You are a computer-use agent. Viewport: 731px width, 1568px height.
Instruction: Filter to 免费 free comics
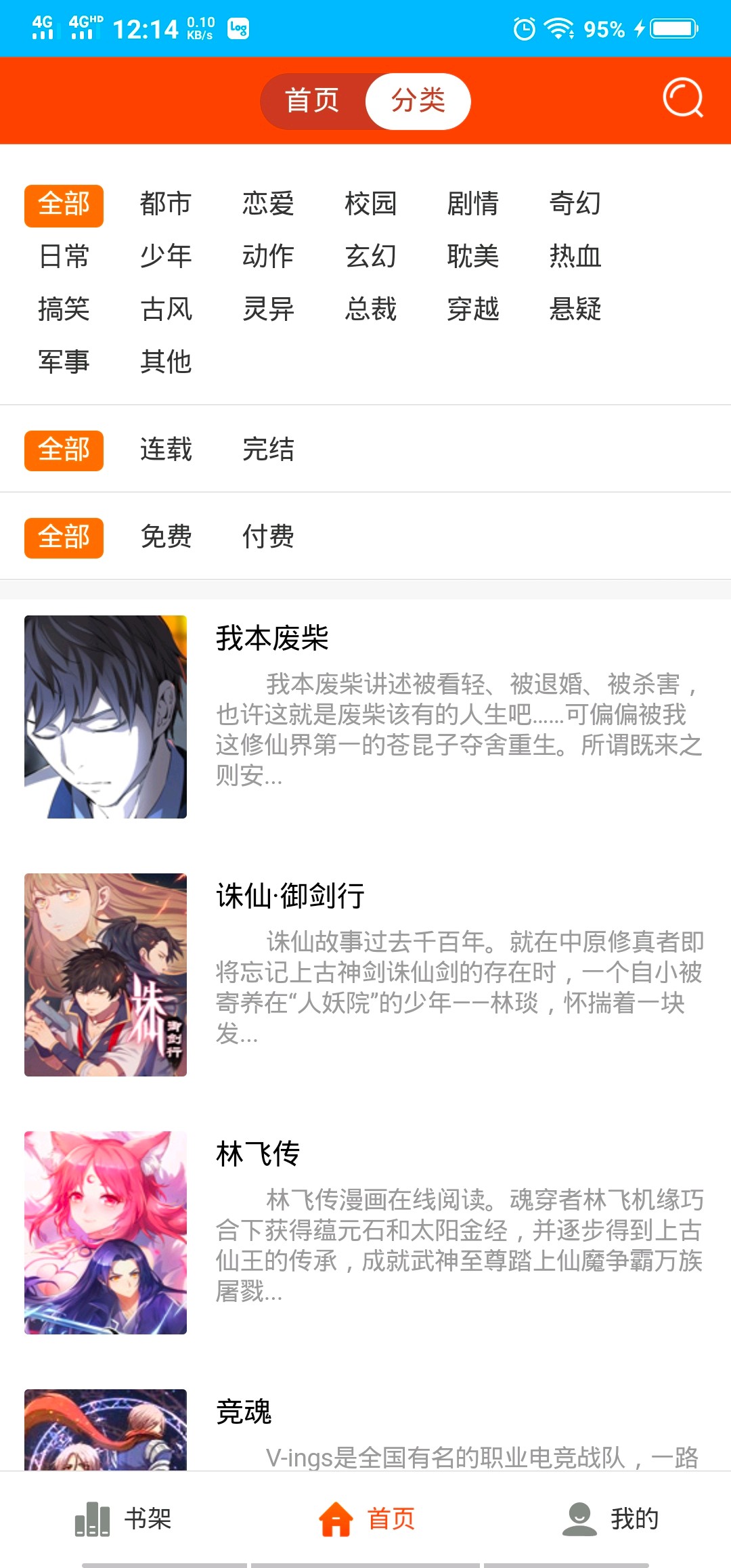click(166, 537)
